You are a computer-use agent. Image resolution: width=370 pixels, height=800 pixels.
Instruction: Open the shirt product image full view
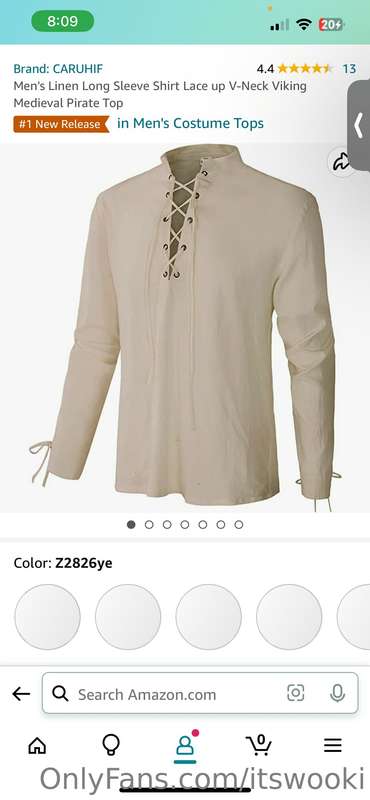(x=185, y=327)
